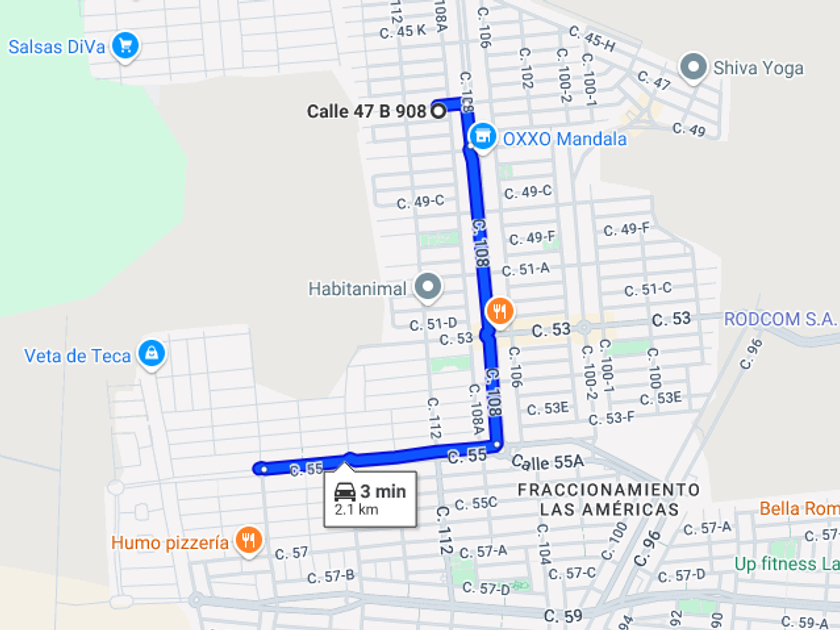Open the Veta de Teca shopping pin
Image resolution: width=840 pixels, height=630 pixels.
152,354
